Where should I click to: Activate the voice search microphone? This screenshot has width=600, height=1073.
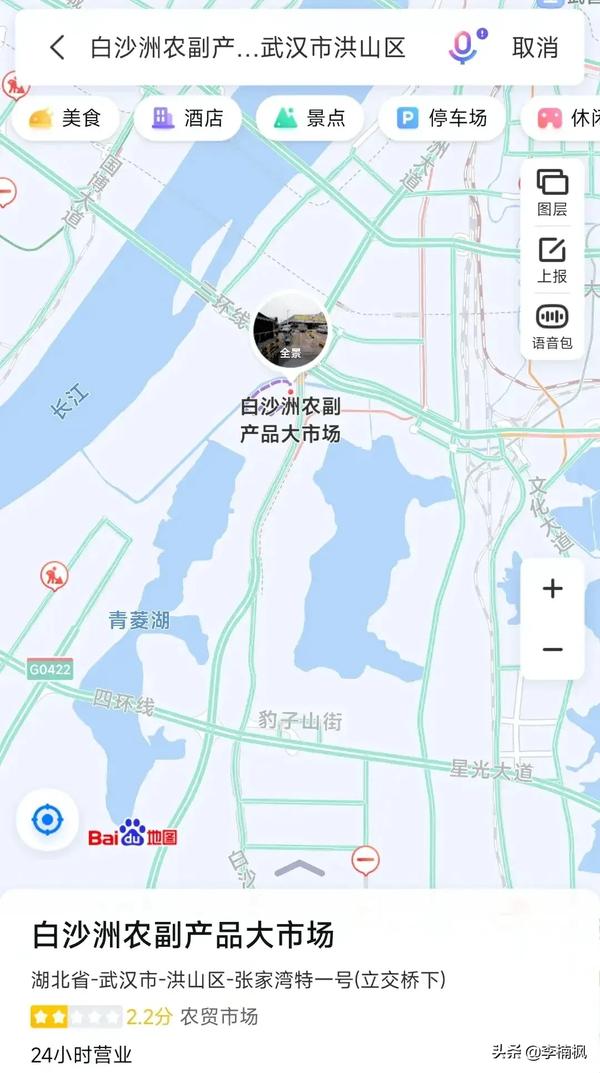click(463, 47)
